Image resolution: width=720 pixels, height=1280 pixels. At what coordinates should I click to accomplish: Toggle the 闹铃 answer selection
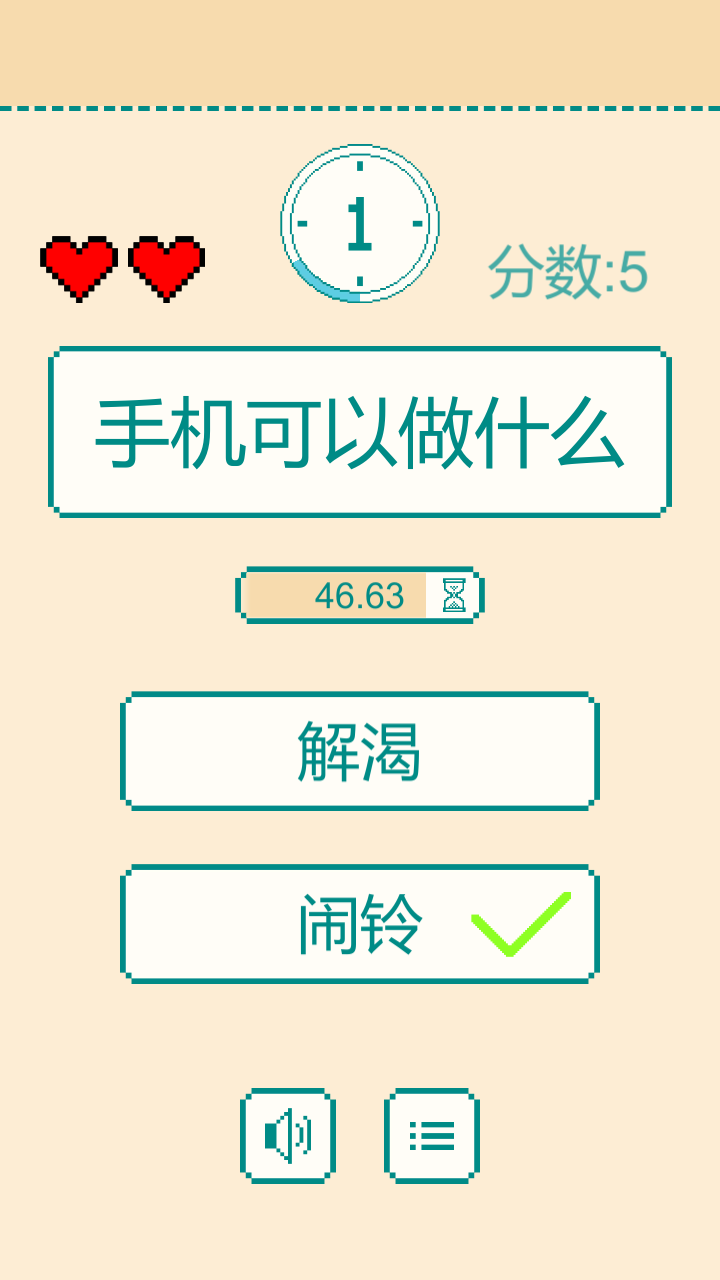coord(360,924)
